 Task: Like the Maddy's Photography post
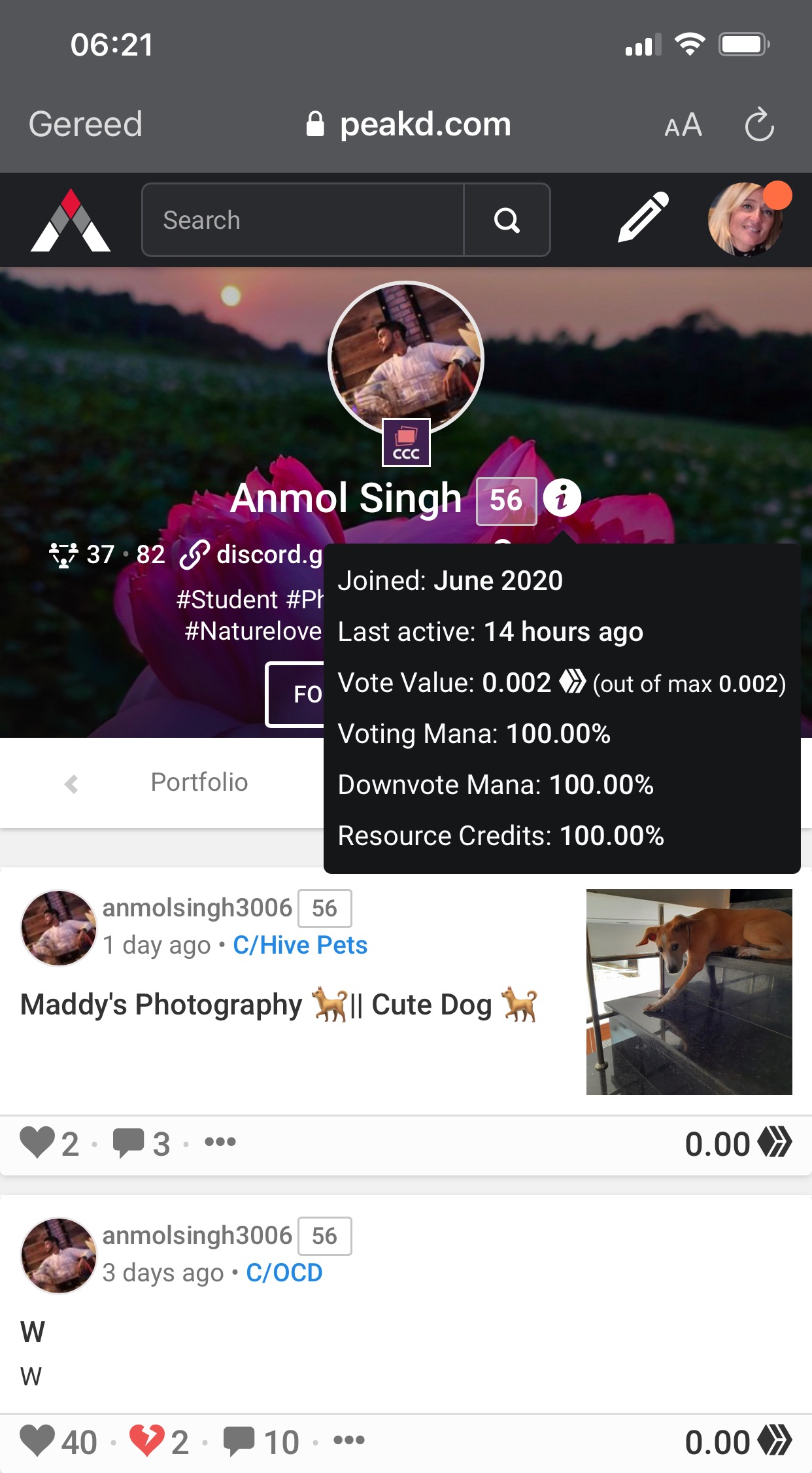(x=37, y=1143)
